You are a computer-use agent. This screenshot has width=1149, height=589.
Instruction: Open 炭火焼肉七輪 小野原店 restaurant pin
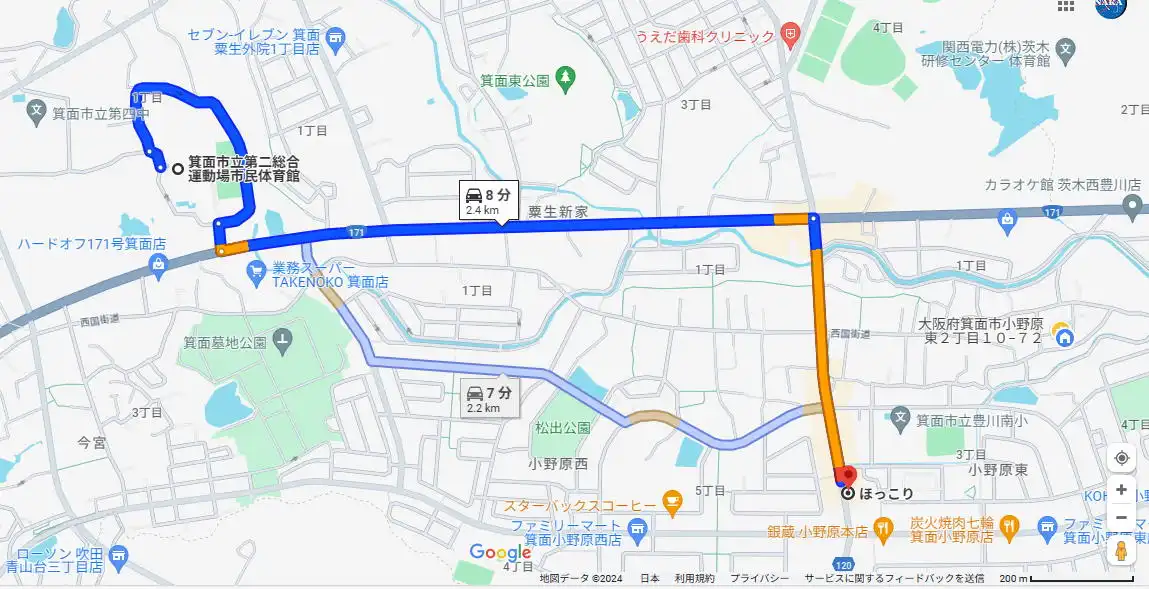click(x=1010, y=525)
